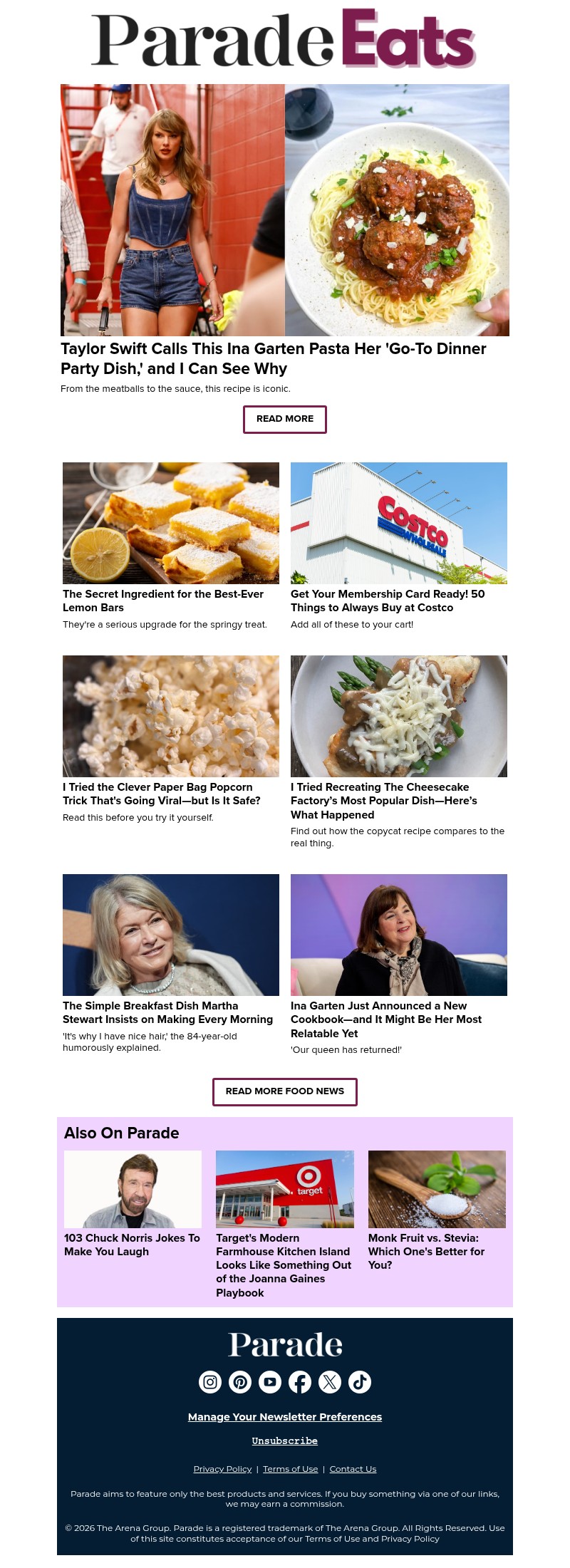The image size is (570, 1568).
Task: Tap READ MORE FOOD NEWS button
Action: point(285,1091)
